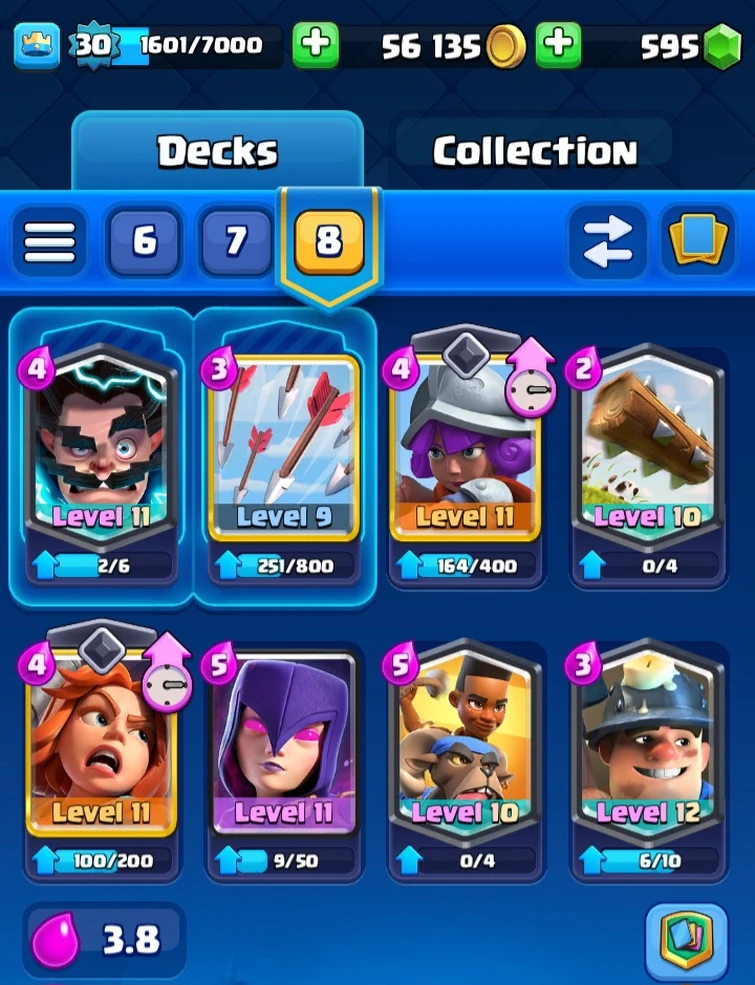
Task: Expand the gold purchase with its plus button
Action: (x=557, y=45)
